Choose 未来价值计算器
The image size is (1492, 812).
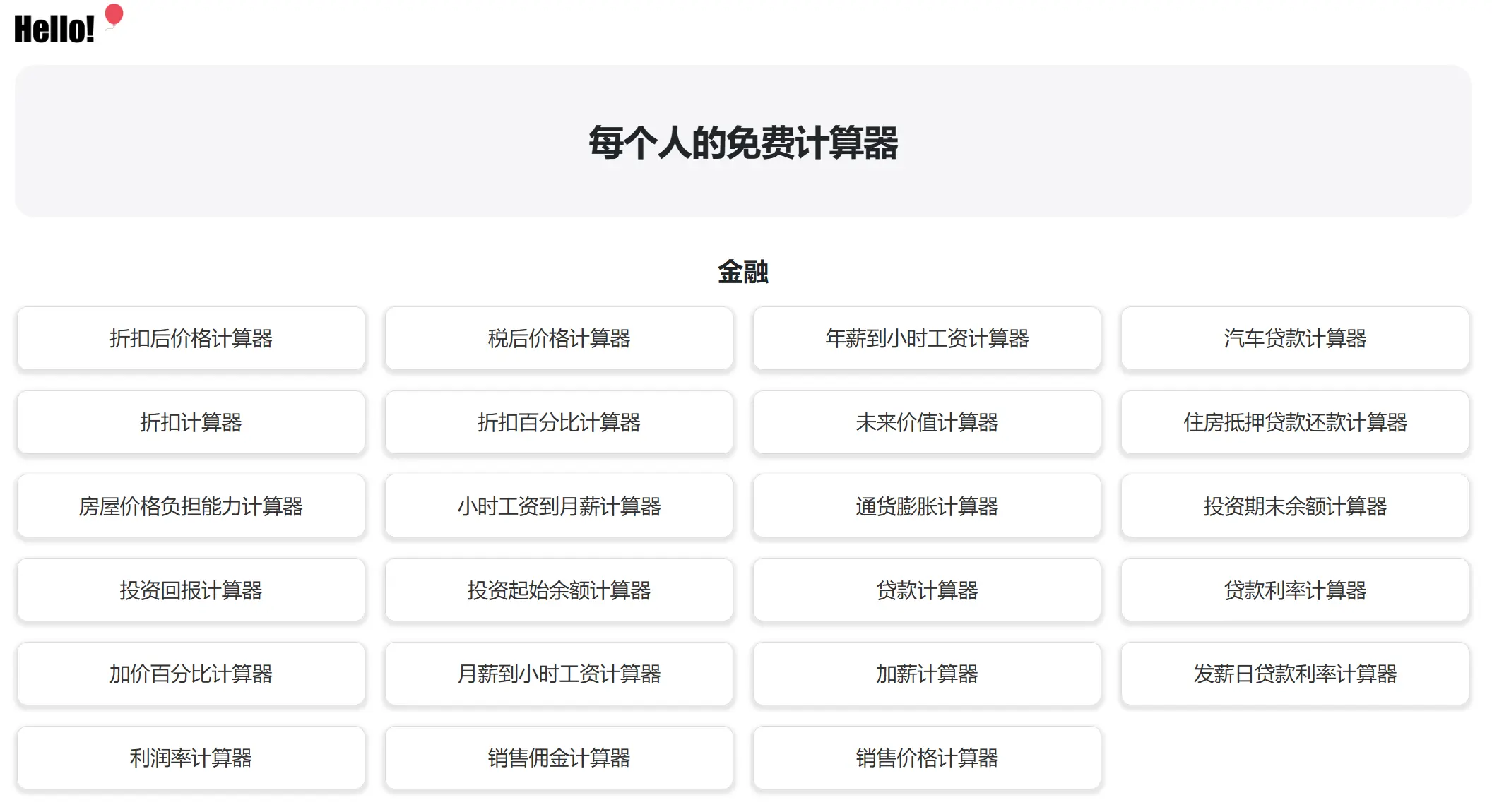pos(927,422)
